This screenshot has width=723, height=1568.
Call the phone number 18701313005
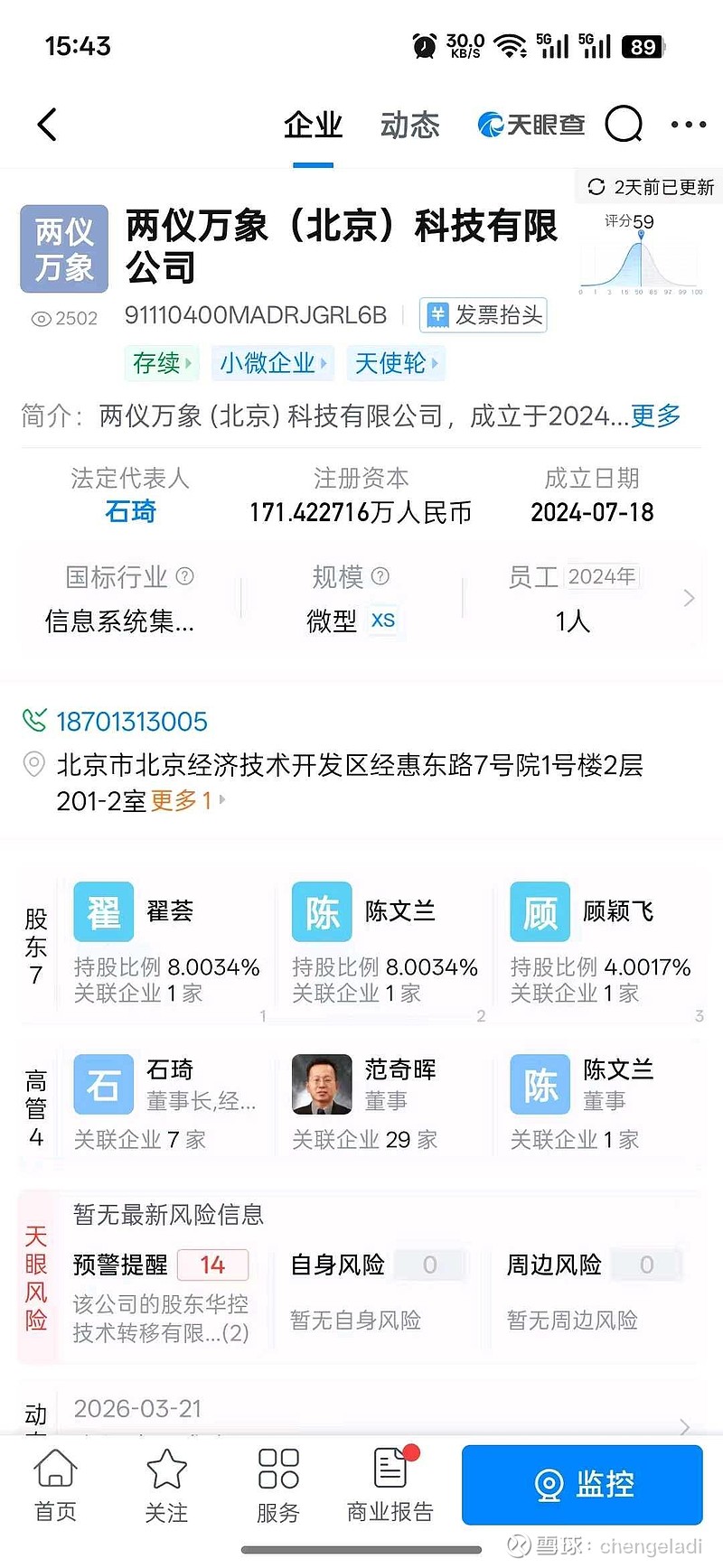[x=131, y=721]
